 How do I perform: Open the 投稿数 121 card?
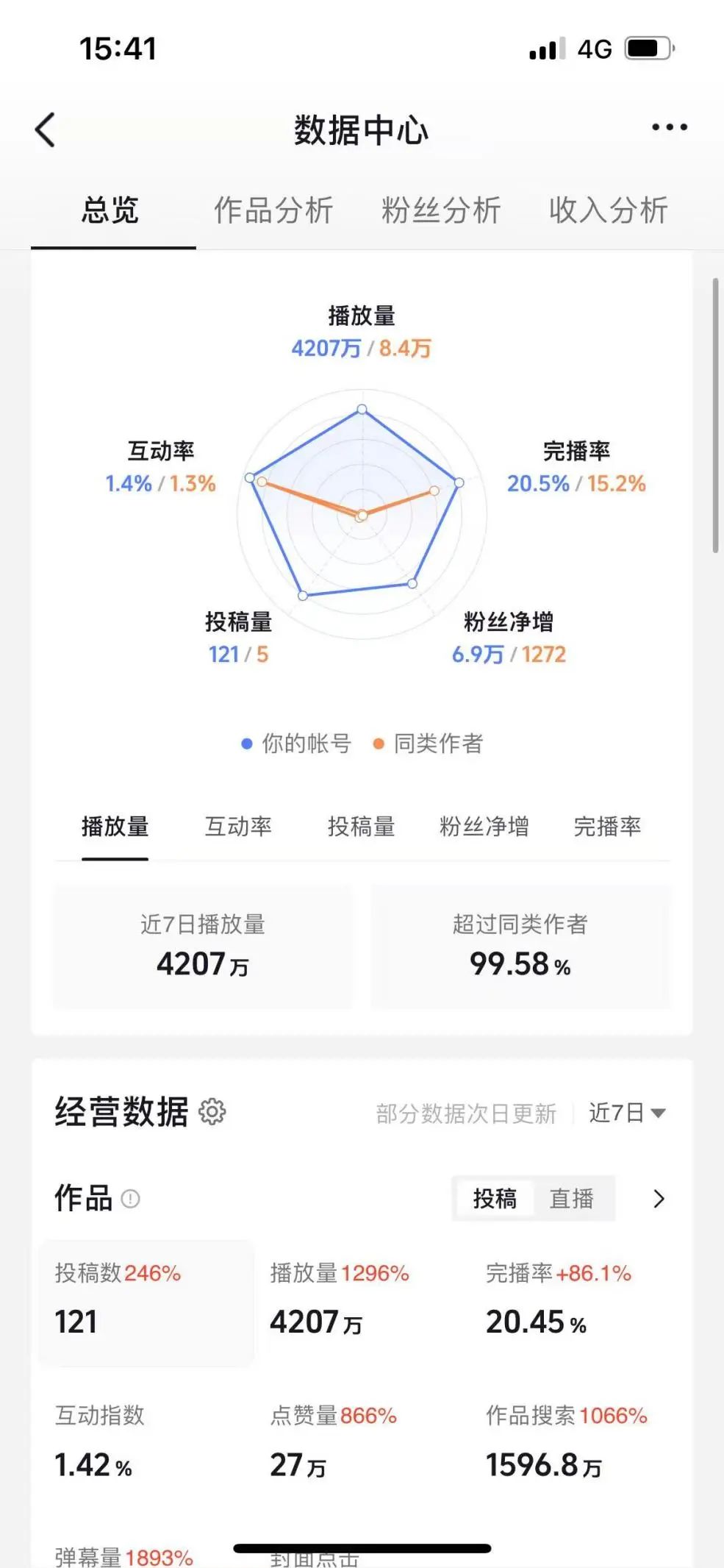click(x=146, y=1302)
